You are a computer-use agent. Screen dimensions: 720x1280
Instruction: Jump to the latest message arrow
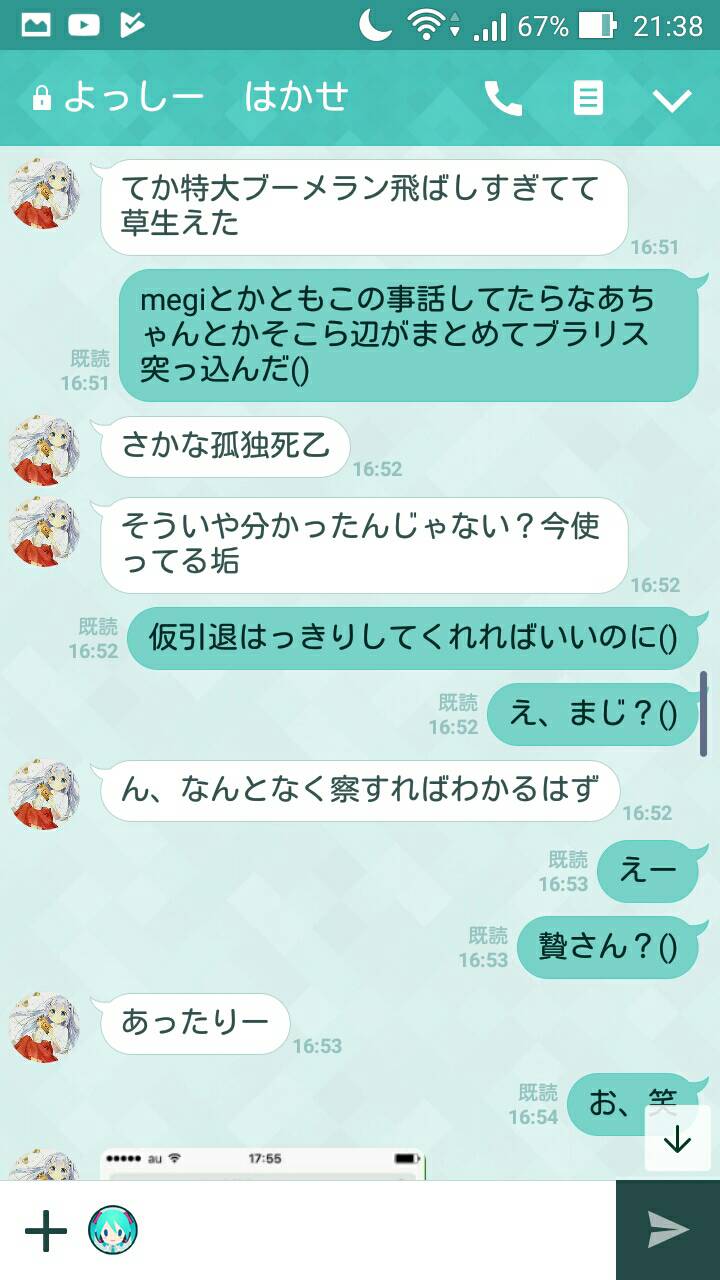point(677,1138)
